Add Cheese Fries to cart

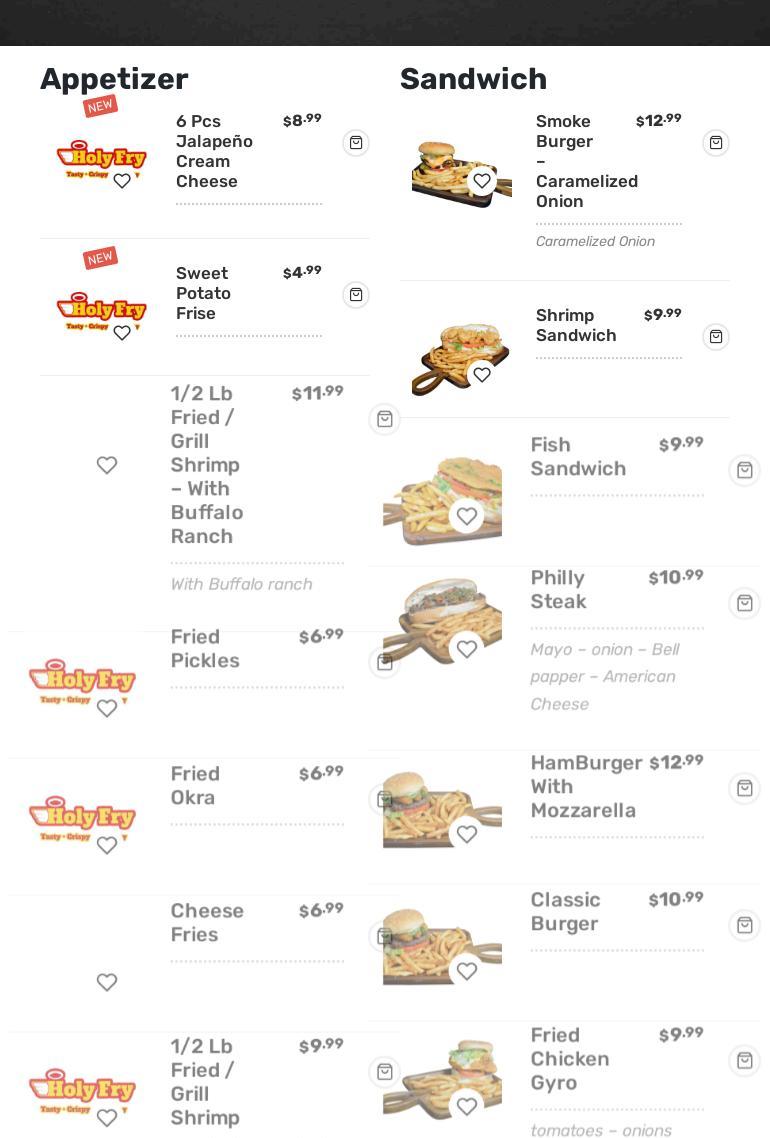pyautogui.click(x=385, y=936)
